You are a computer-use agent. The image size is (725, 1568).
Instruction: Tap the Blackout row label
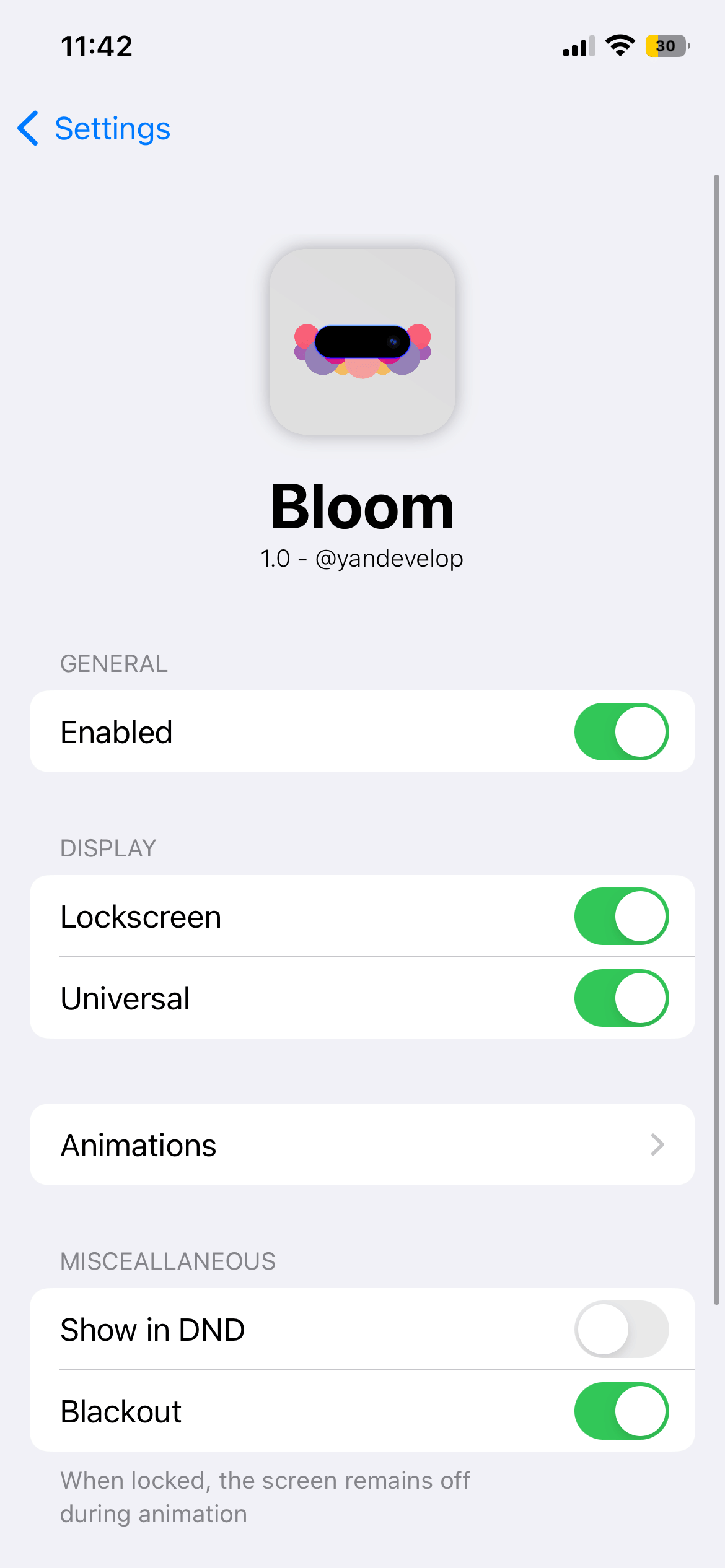coord(121,1411)
